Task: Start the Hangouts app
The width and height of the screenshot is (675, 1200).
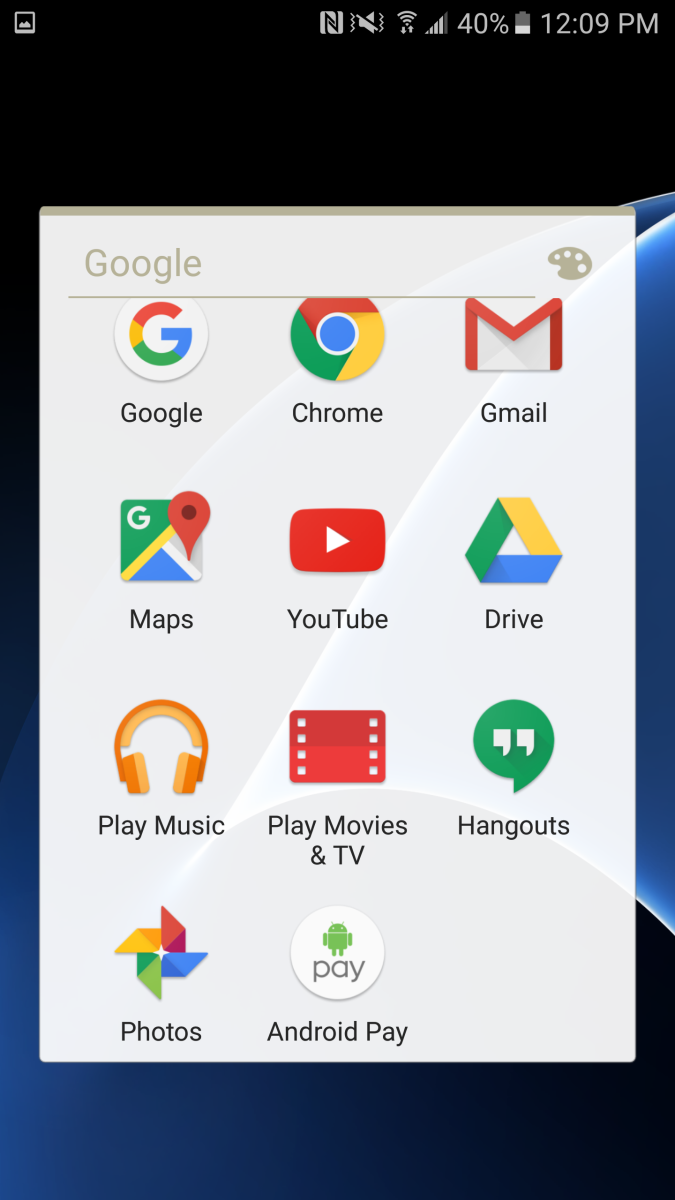Action: (x=513, y=748)
